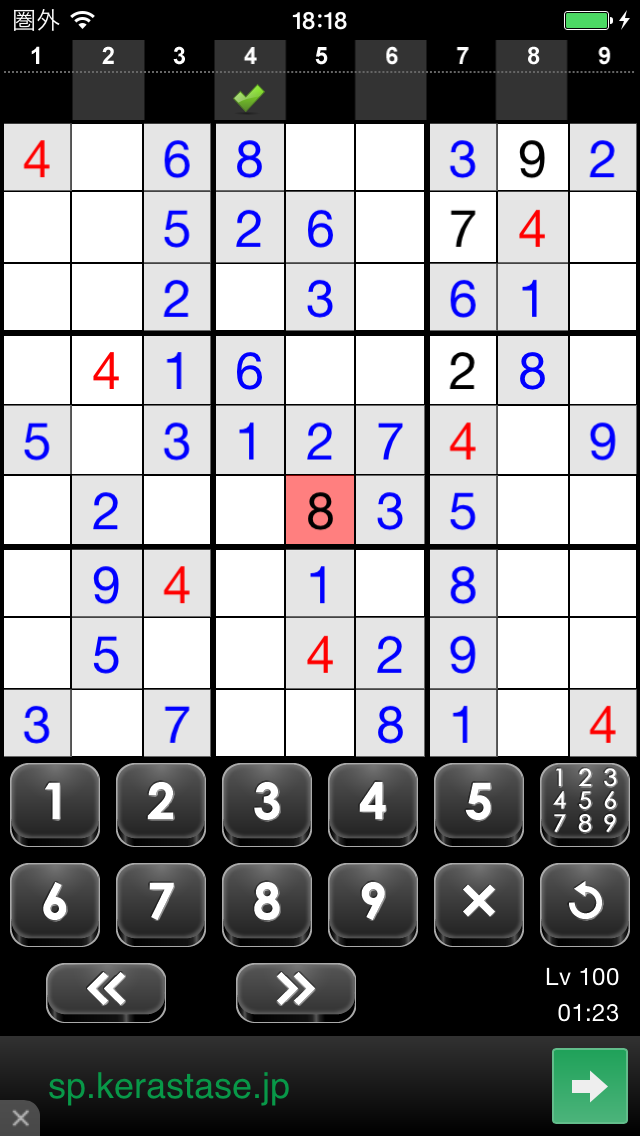Select the checked column 4 header
Screen dimensions: 640x1136
250,80
